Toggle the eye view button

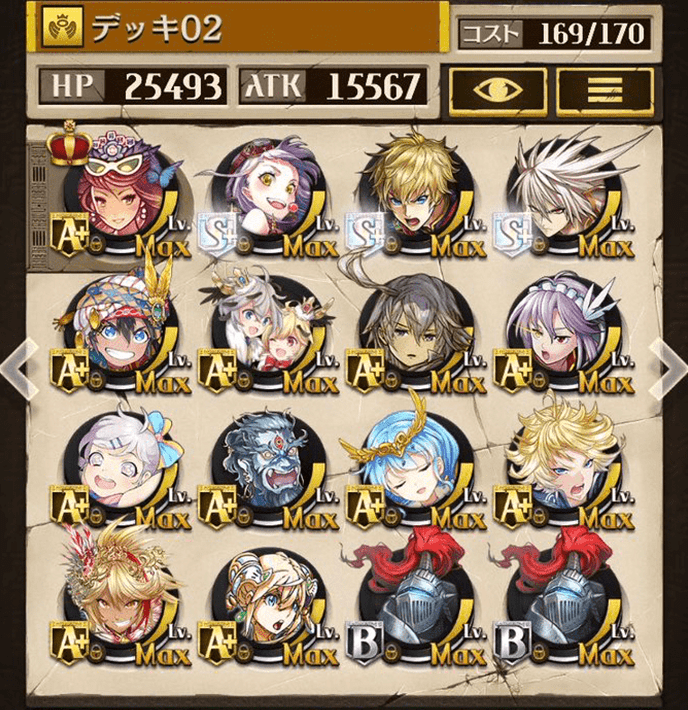[x=495, y=88]
